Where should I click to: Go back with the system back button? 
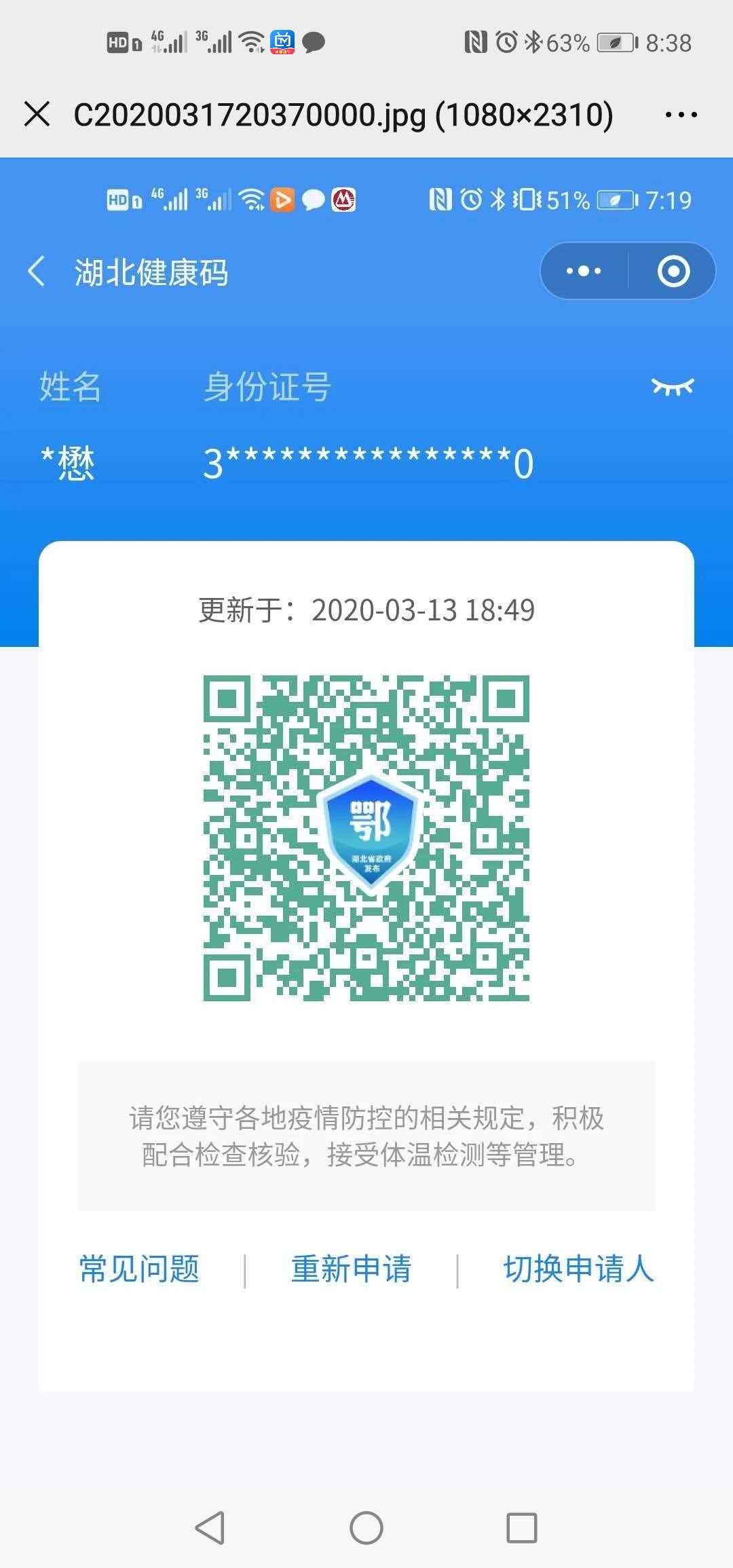[x=210, y=1528]
